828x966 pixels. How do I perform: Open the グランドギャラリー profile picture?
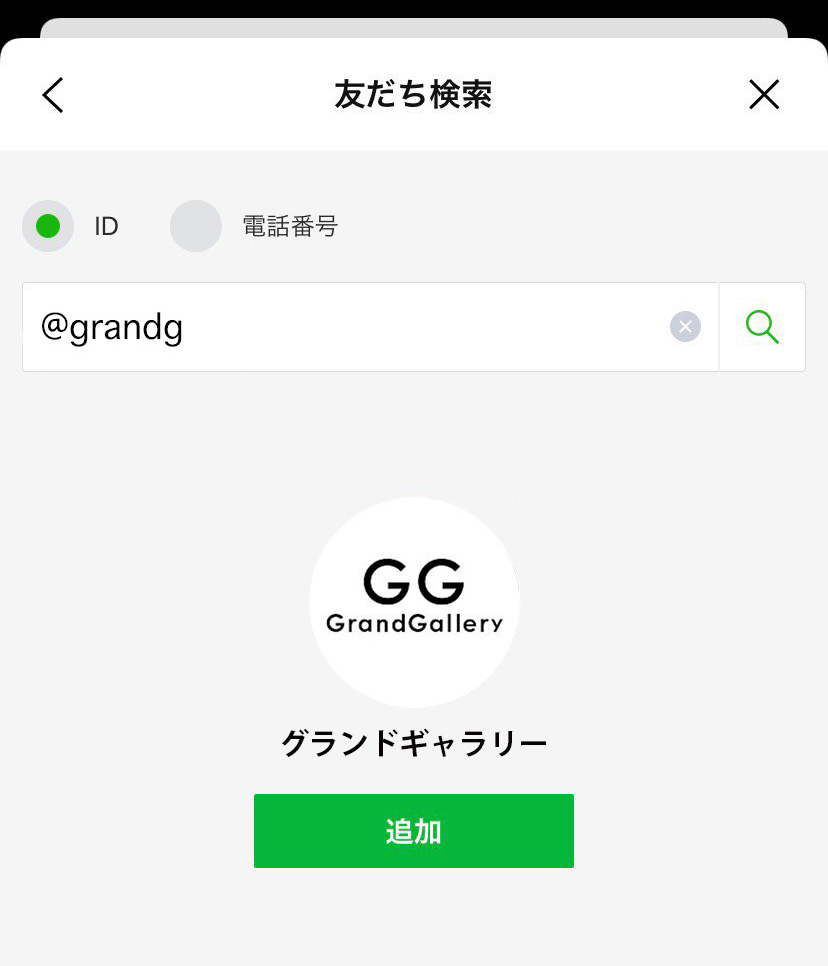(x=414, y=602)
